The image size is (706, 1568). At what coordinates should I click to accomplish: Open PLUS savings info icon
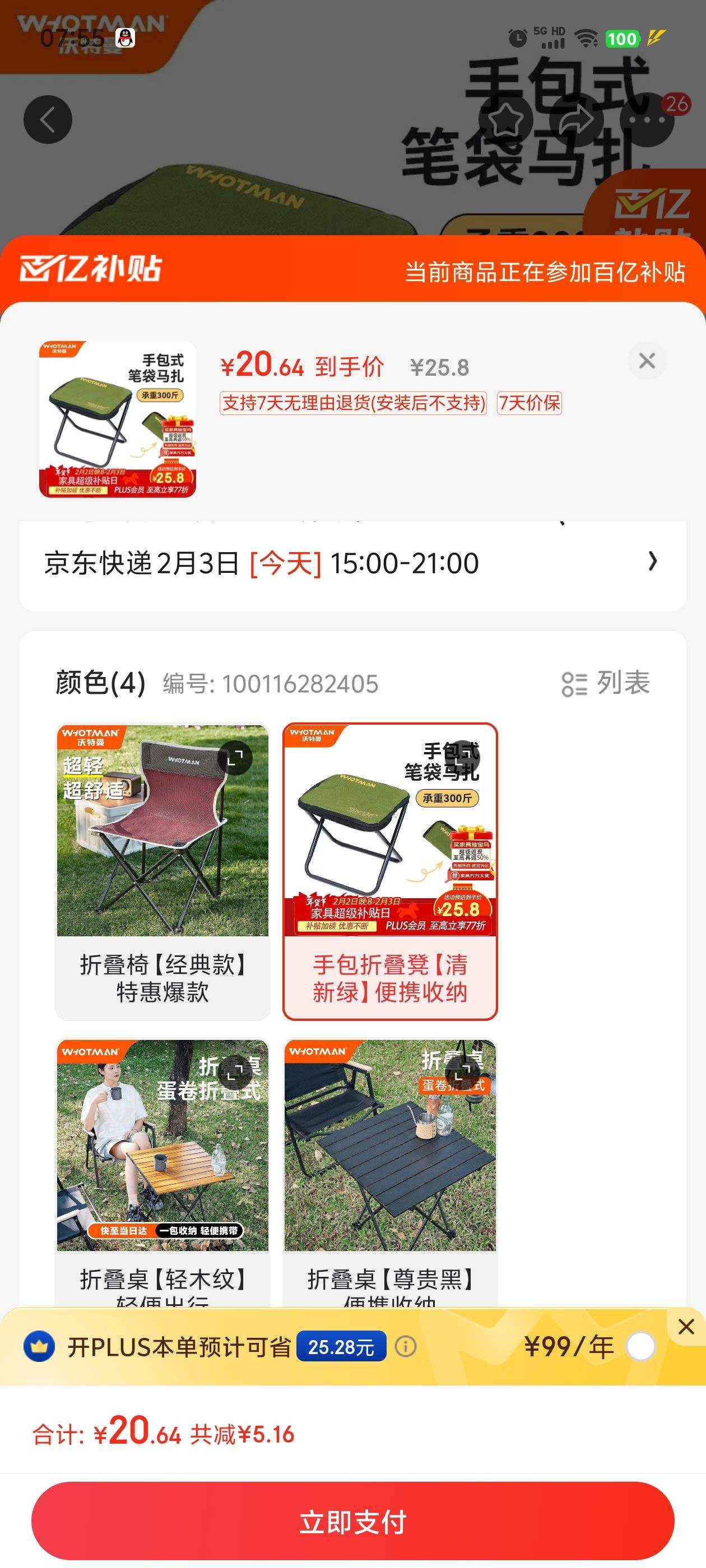pyautogui.click(x=406, y=1346)
